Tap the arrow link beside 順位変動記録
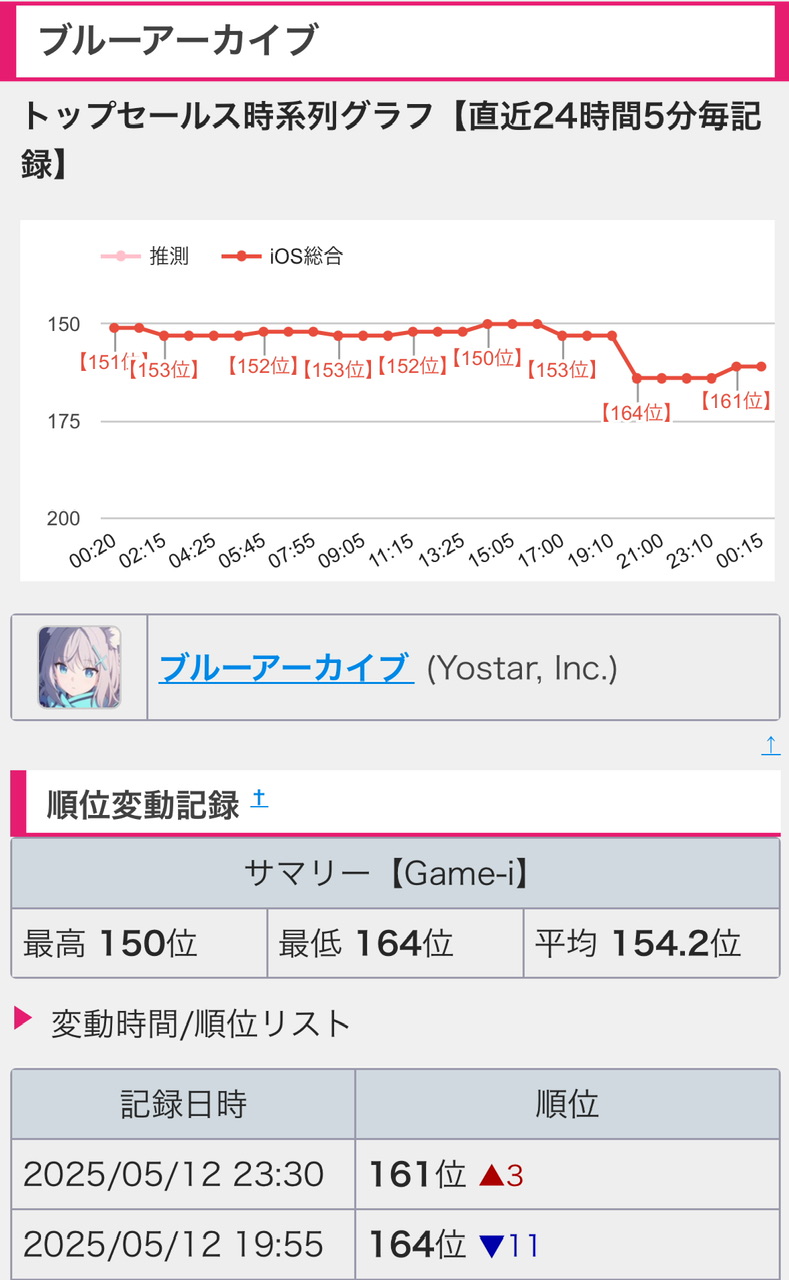 (x=258, y=799)
